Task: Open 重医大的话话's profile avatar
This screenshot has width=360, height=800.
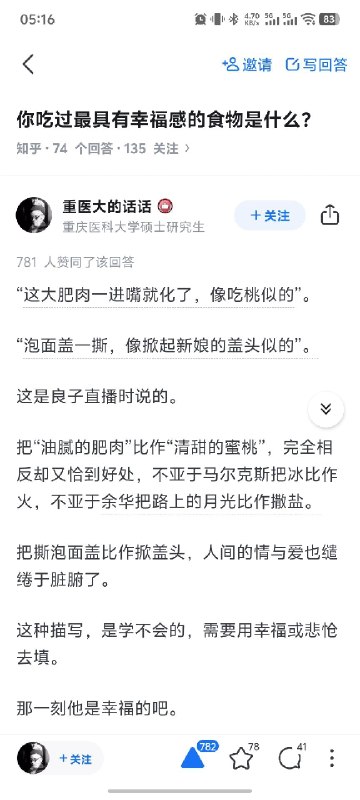Action: pyautogui.click(x=34, y=215)
